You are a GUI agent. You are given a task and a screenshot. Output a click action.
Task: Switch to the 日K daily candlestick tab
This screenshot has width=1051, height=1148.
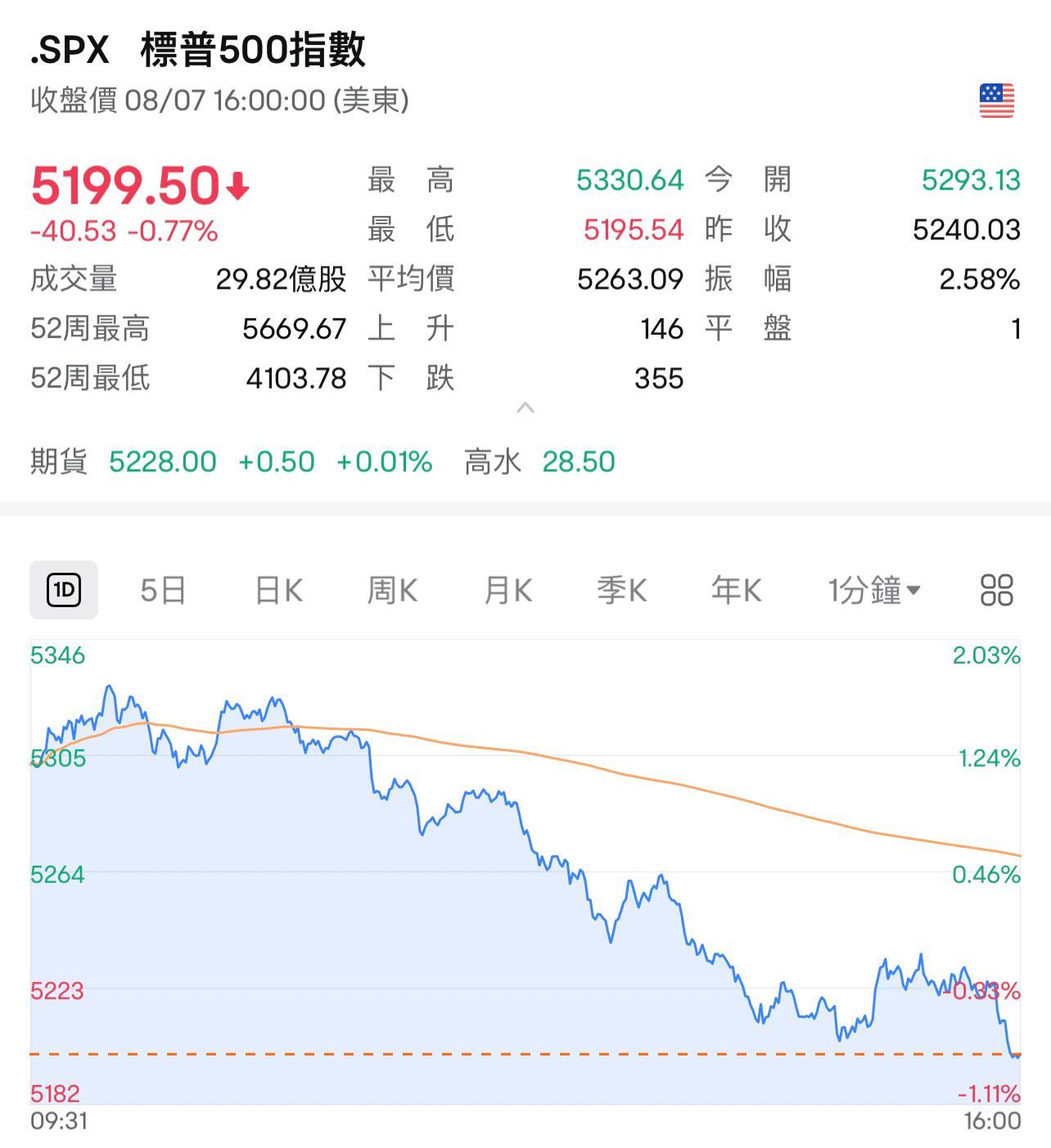(x=277, y=589)
